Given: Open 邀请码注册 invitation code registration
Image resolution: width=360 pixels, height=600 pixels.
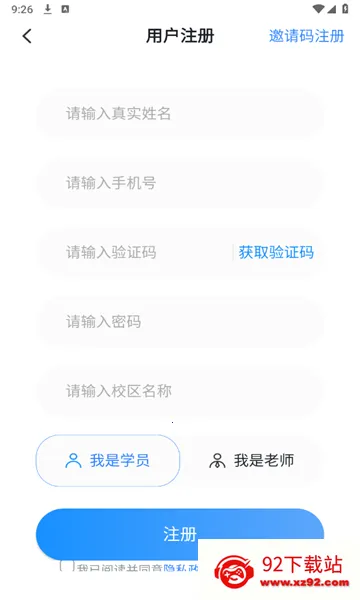Looking at the screenshot, I should tap(306, 36).
